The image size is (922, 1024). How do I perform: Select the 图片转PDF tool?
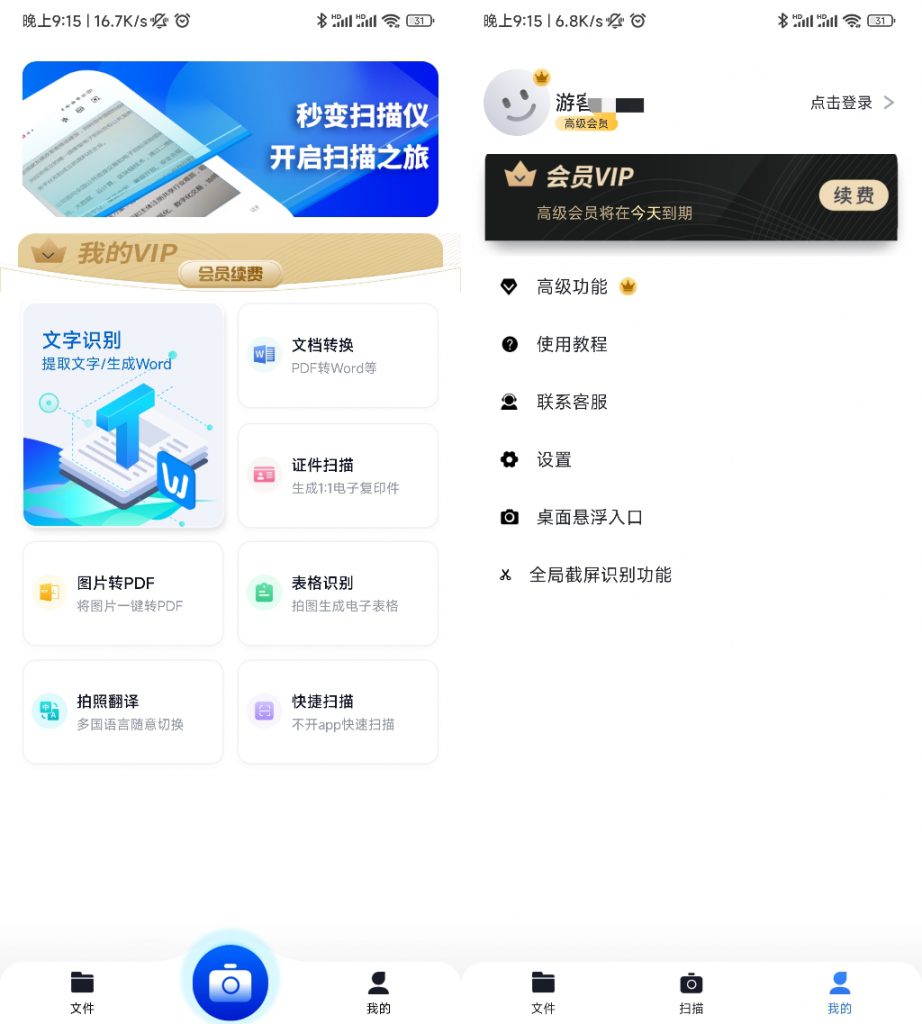coord(123,594)
